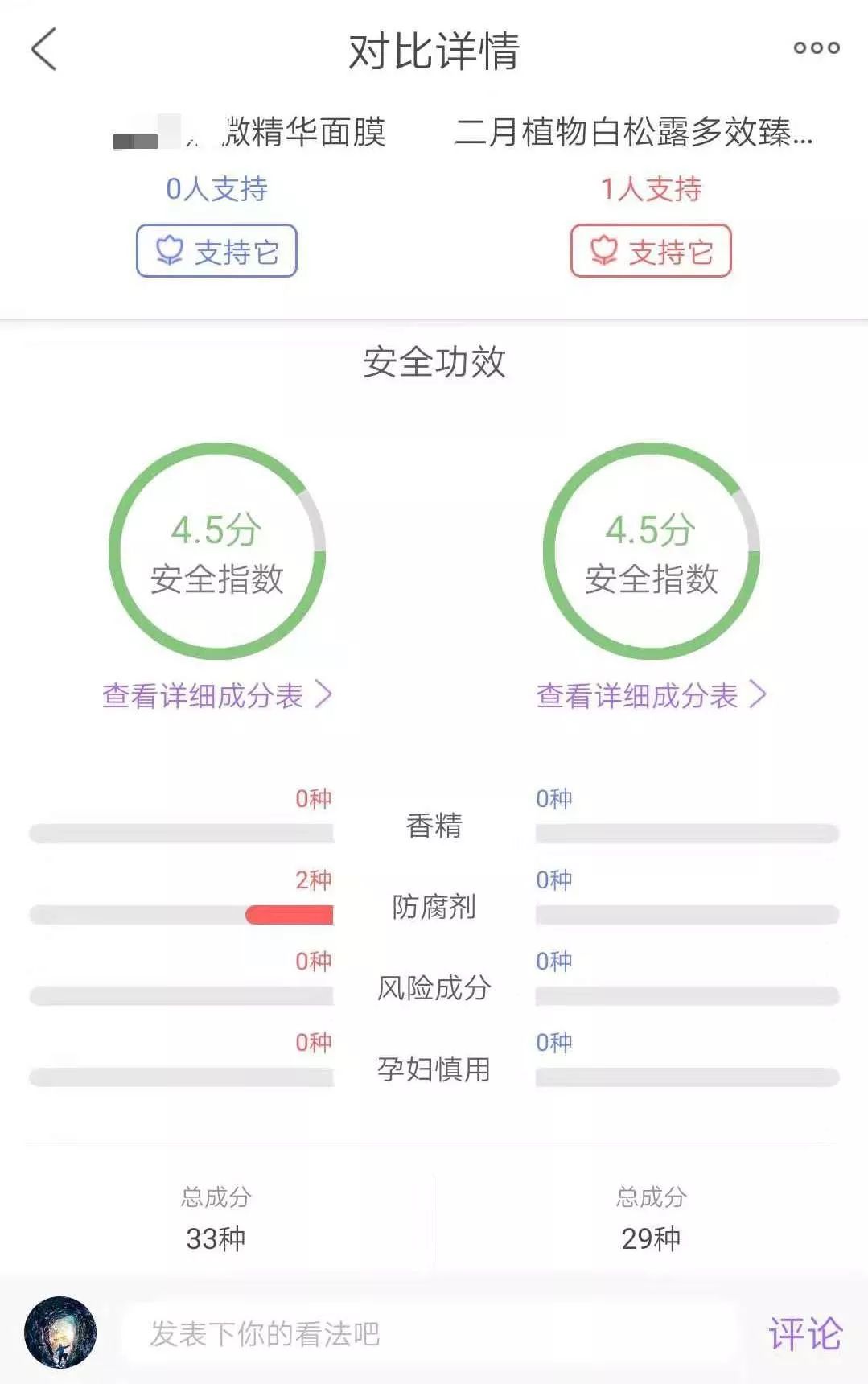Select the right green safety score ring
The width and height of the screenshot is (868, 1384).
652,554
